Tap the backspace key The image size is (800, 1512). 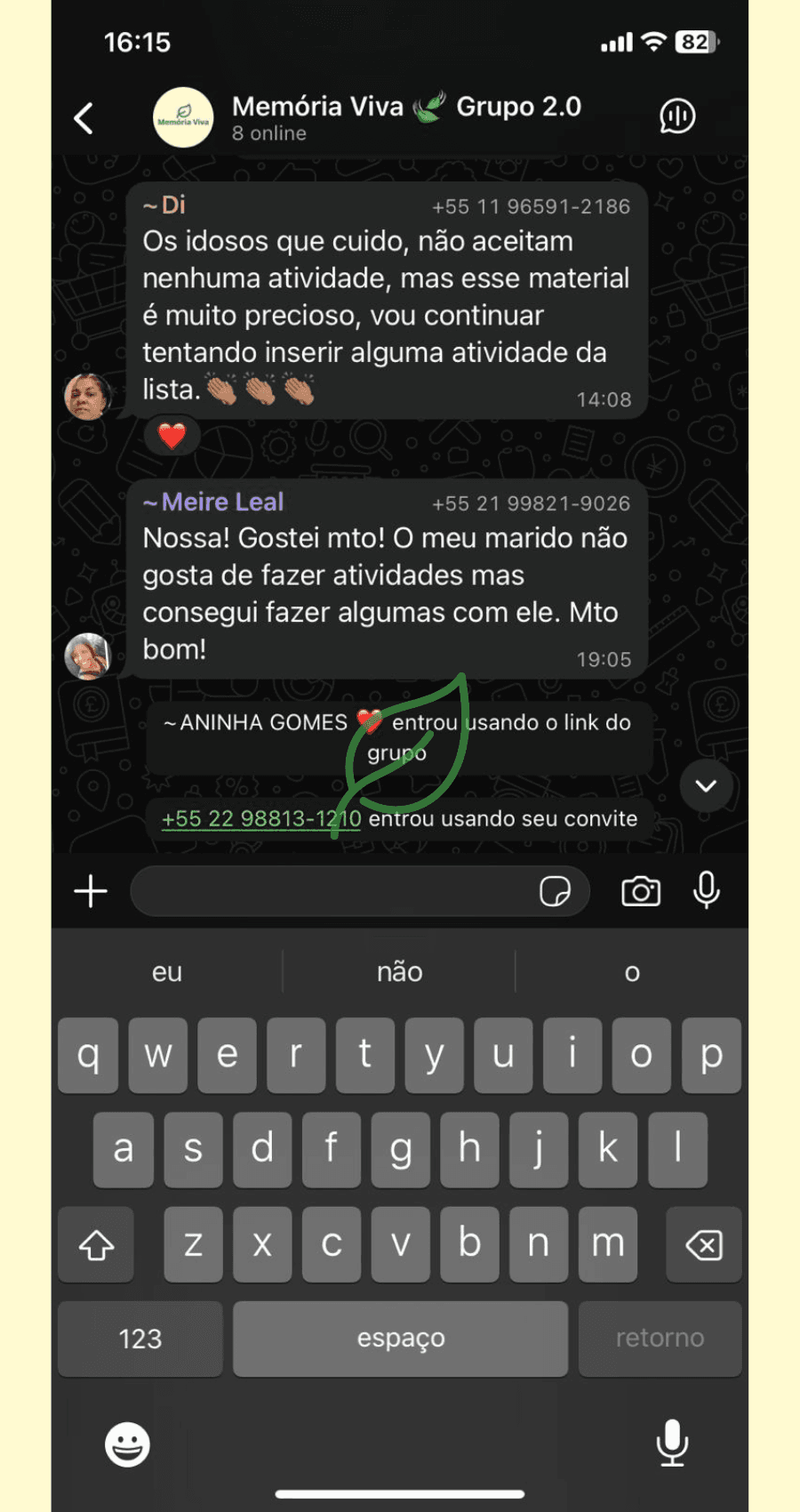[x=703, y=1245]
